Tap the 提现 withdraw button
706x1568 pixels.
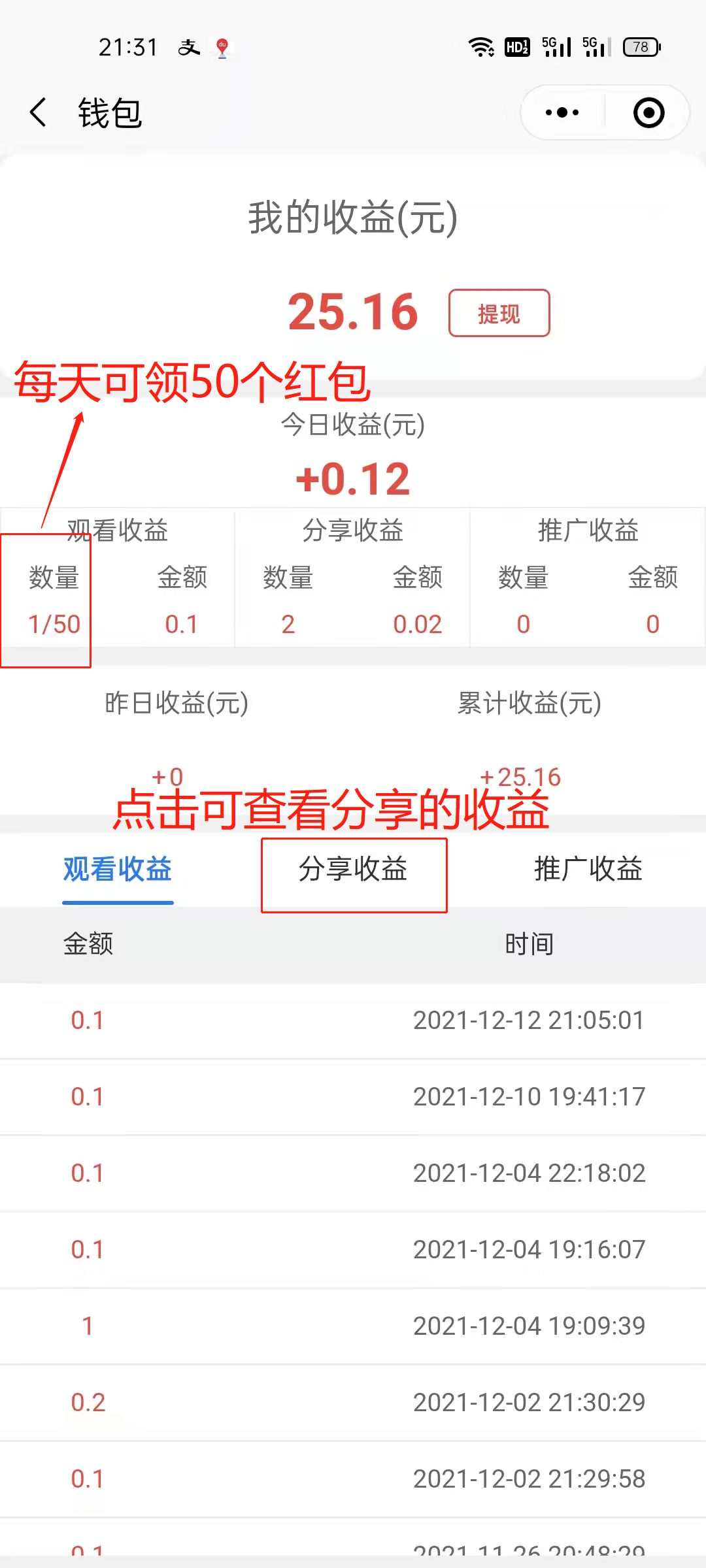pyautogui.click(x=499, y=314)
